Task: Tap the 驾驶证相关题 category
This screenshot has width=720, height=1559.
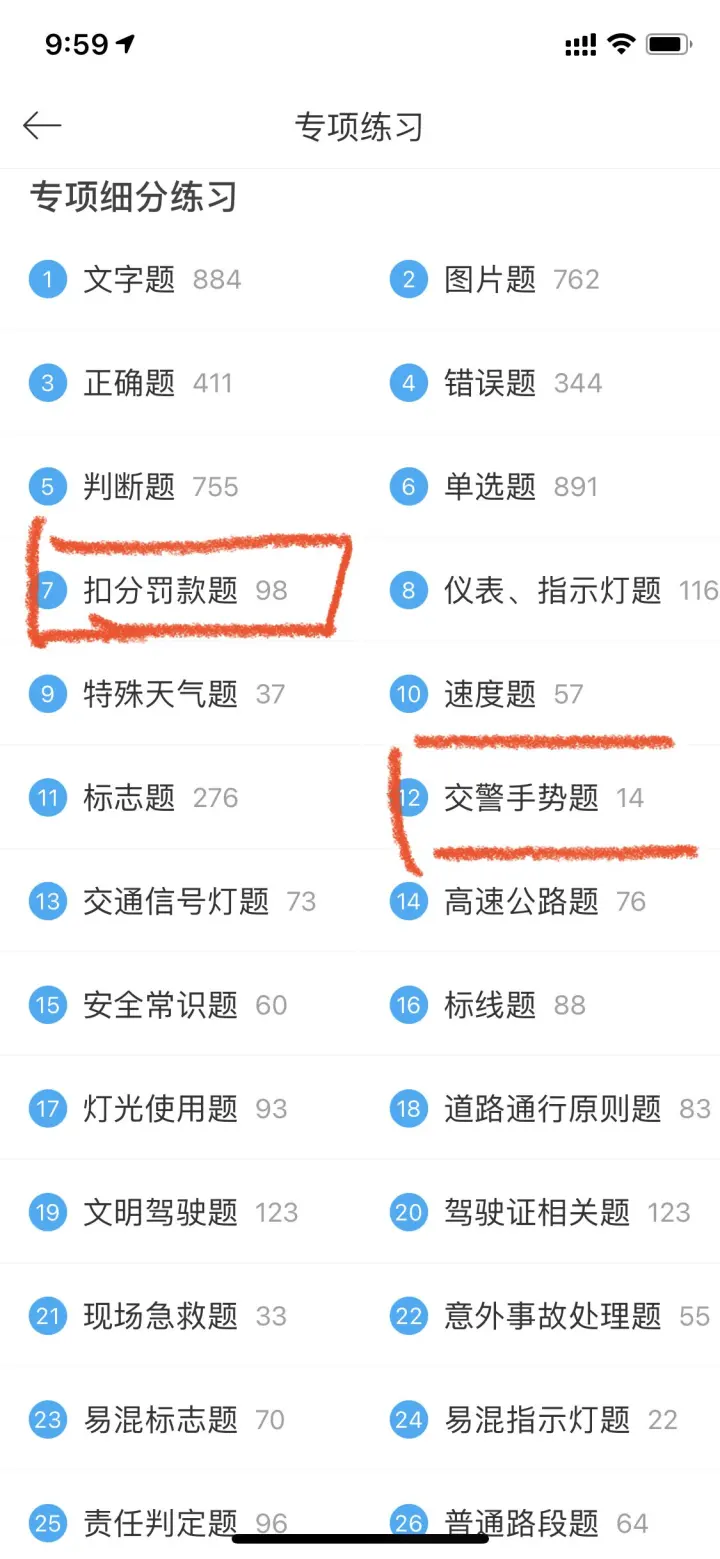Action: (x=540, y=1213)
